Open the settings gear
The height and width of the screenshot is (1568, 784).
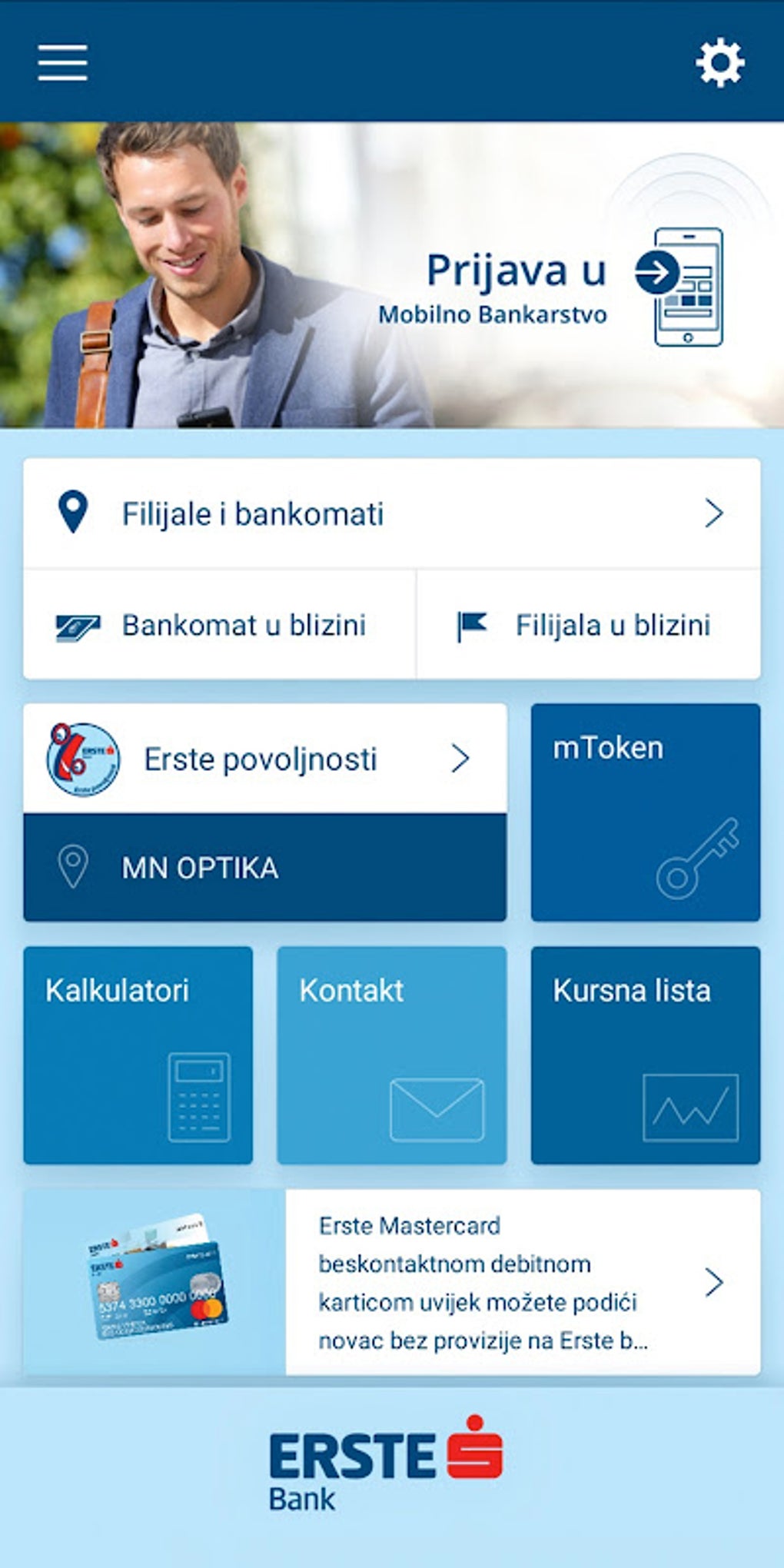[x=719, y=62]
